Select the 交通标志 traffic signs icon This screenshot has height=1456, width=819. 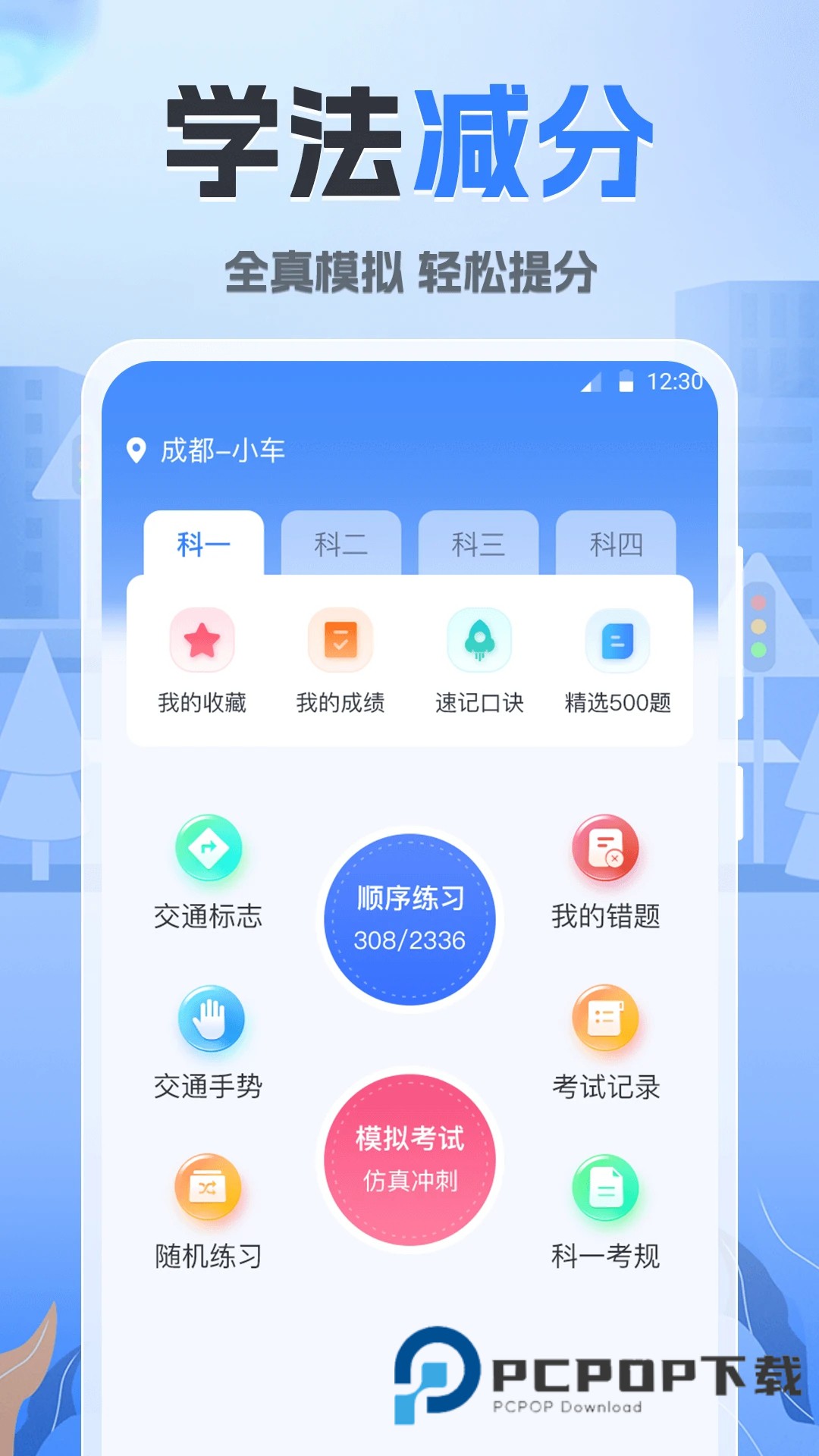[x=209, y=849]
